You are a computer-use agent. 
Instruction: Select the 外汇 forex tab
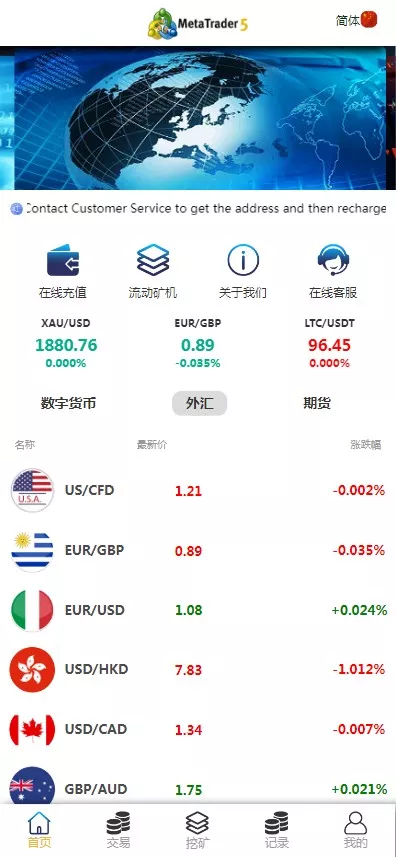click(199, 404)
